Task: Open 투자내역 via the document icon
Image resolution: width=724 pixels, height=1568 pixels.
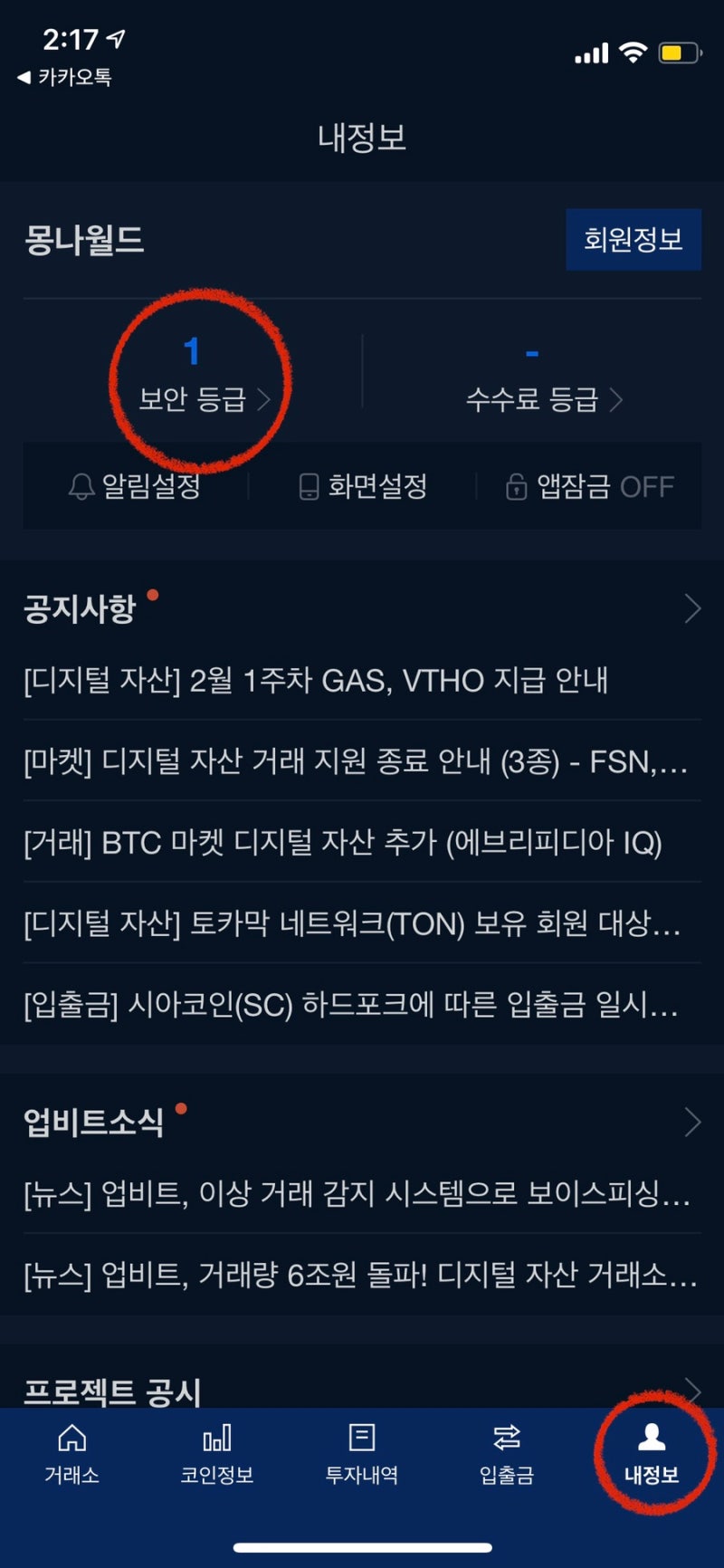Action: 361,1436
